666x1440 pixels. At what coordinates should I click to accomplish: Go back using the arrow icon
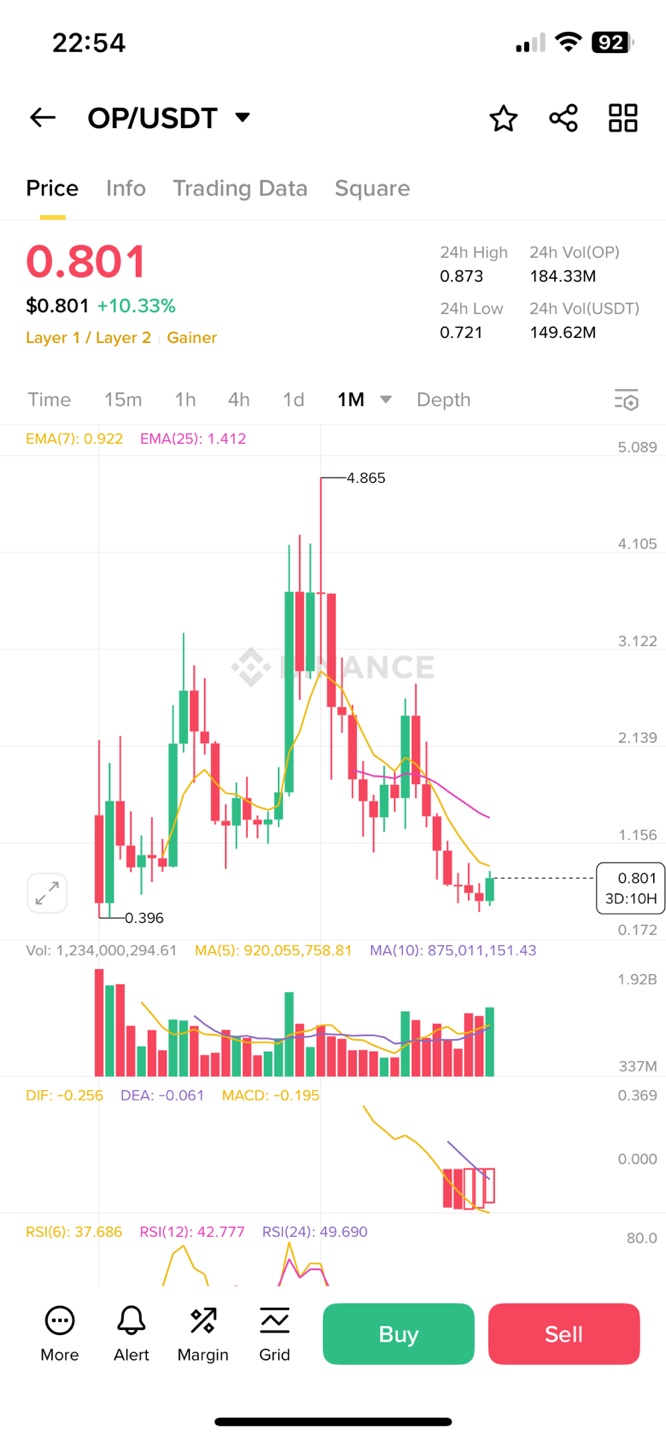(42, 118)
